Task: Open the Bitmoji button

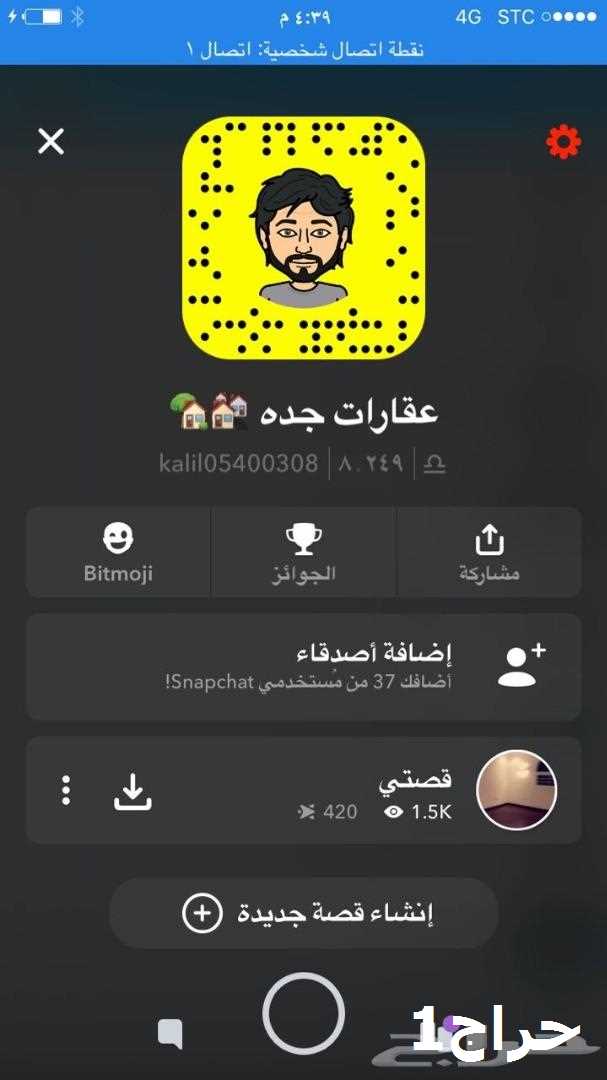Action: 119,552
